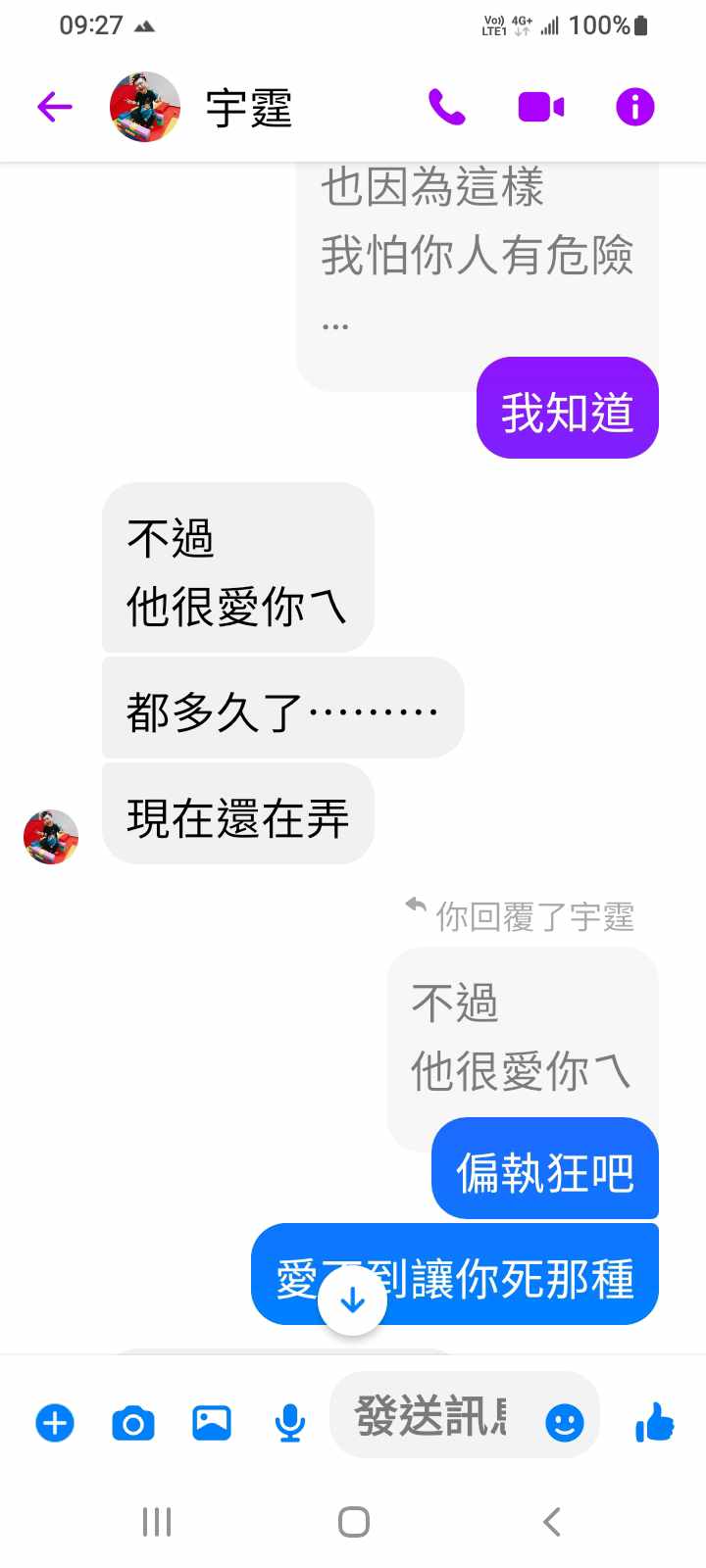Tap the quoted reply 不過 他很愛你ㄟ
The width and height of the screenshot is (706, 1568).
(521, 1037)
